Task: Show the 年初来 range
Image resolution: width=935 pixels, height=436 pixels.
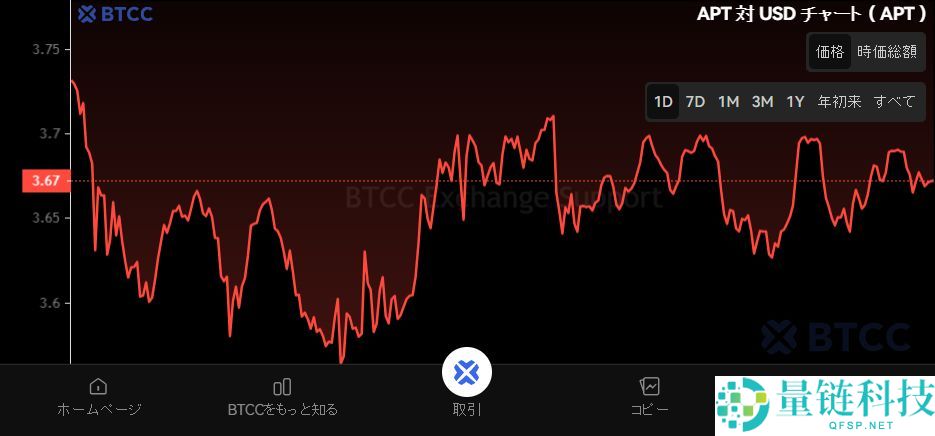Action: tap(839, 101)
